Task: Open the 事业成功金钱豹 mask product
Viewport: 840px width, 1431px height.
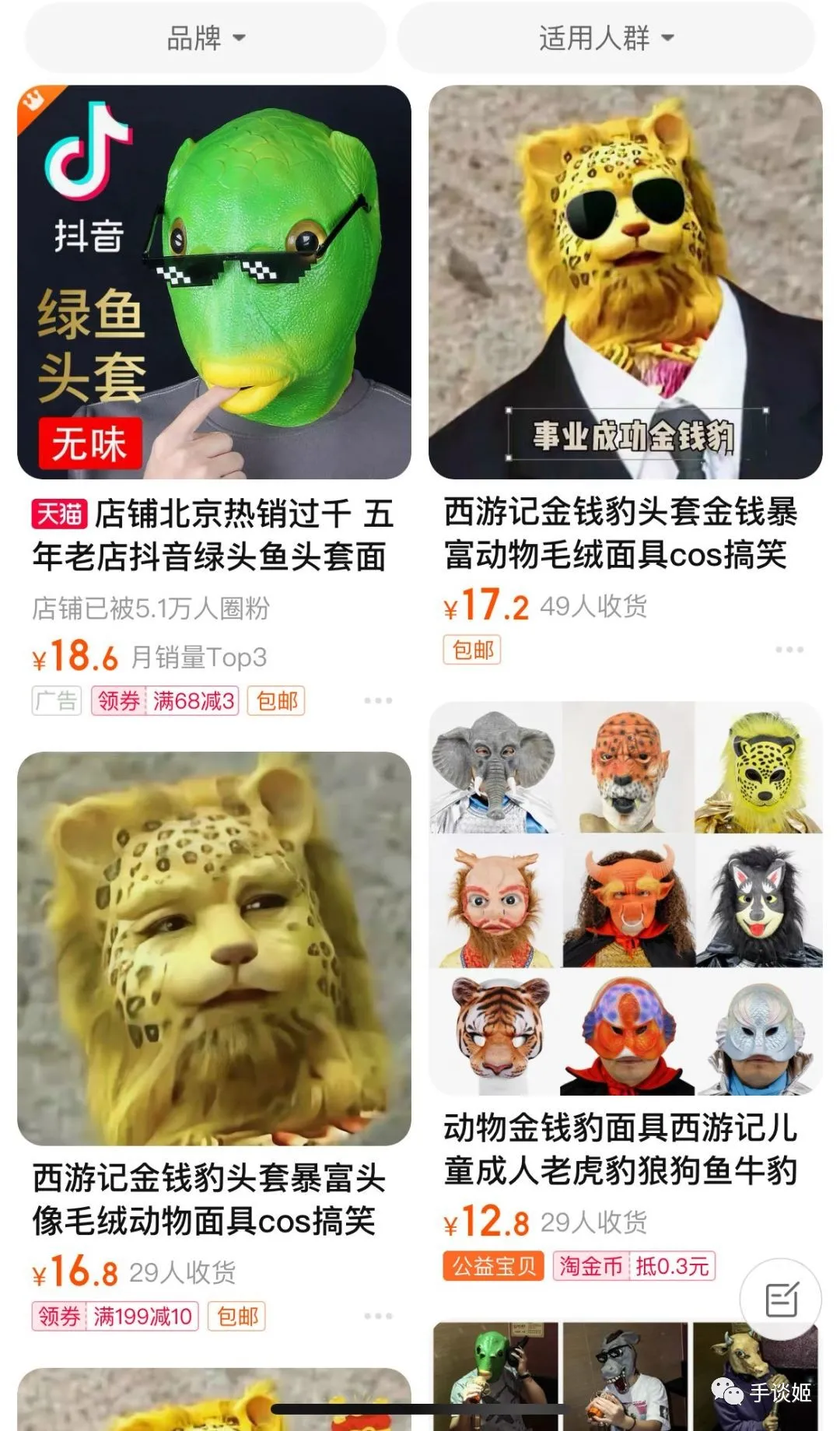Action: coord(625,282)
